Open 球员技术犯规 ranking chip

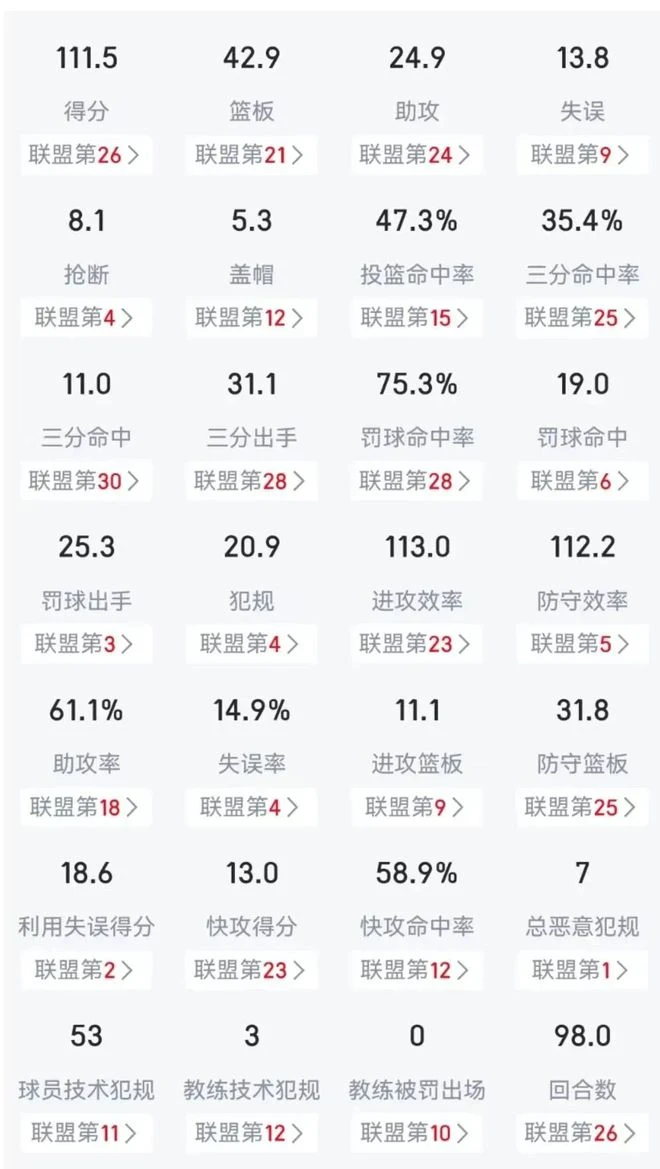(x=87, y=1133)
